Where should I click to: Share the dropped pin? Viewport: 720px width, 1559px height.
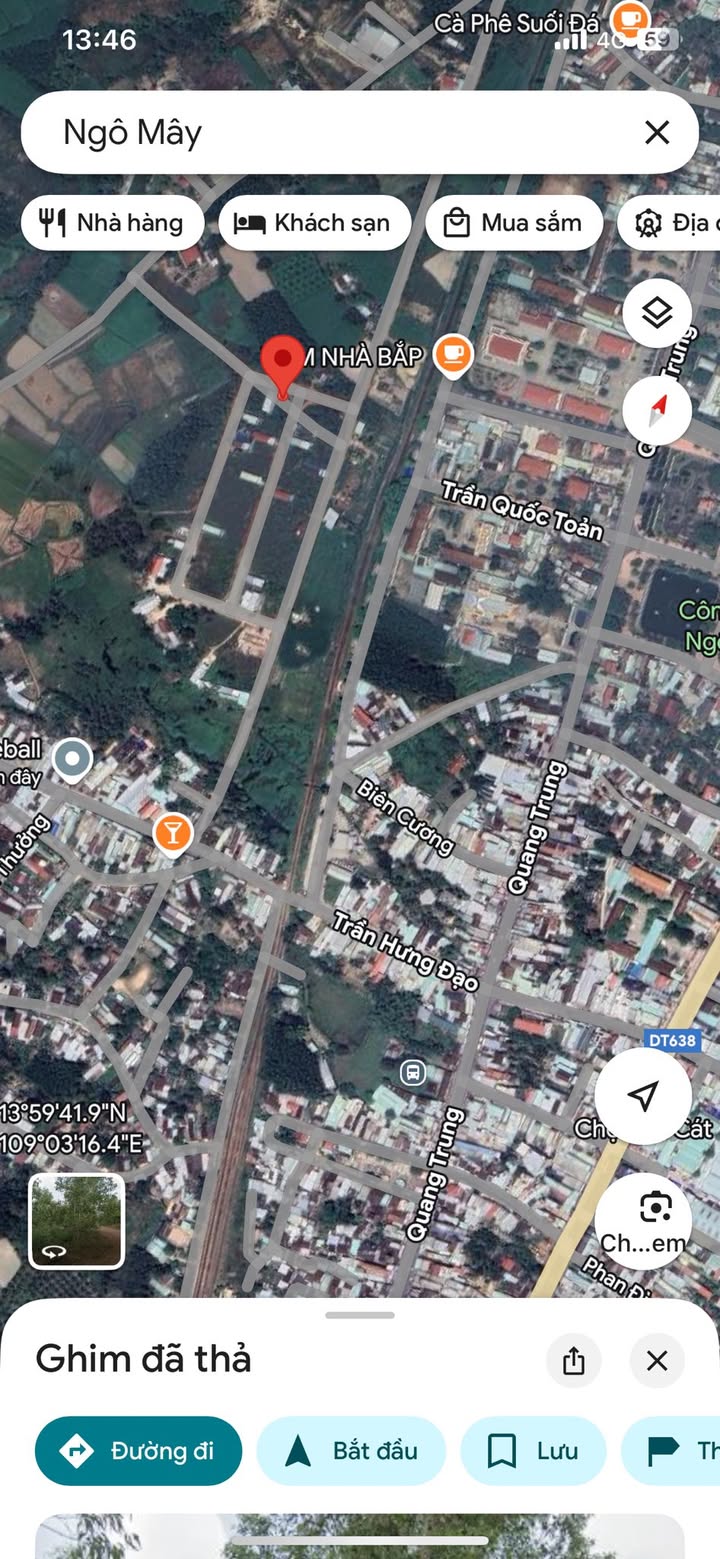573,1360
